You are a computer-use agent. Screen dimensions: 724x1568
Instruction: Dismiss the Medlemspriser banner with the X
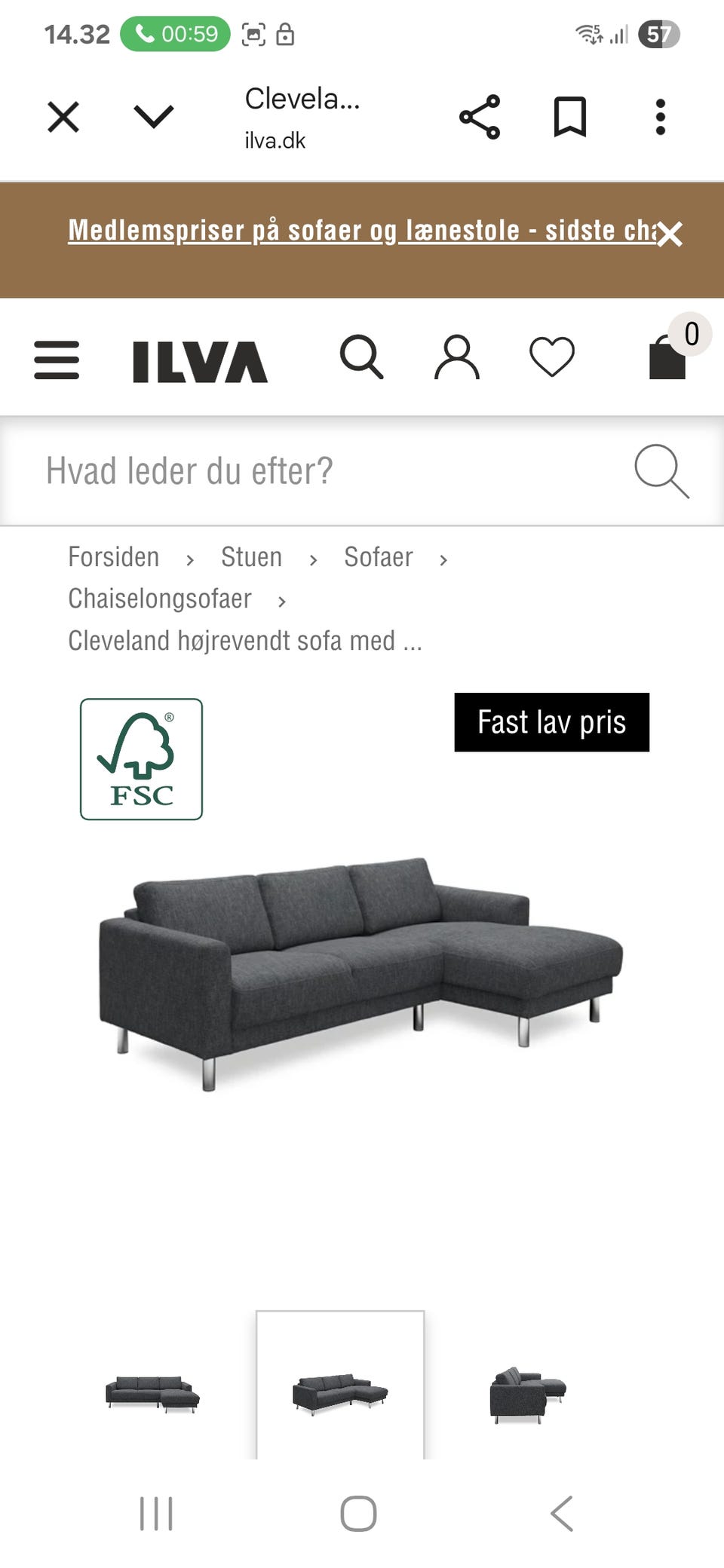(x=670, y=234)
